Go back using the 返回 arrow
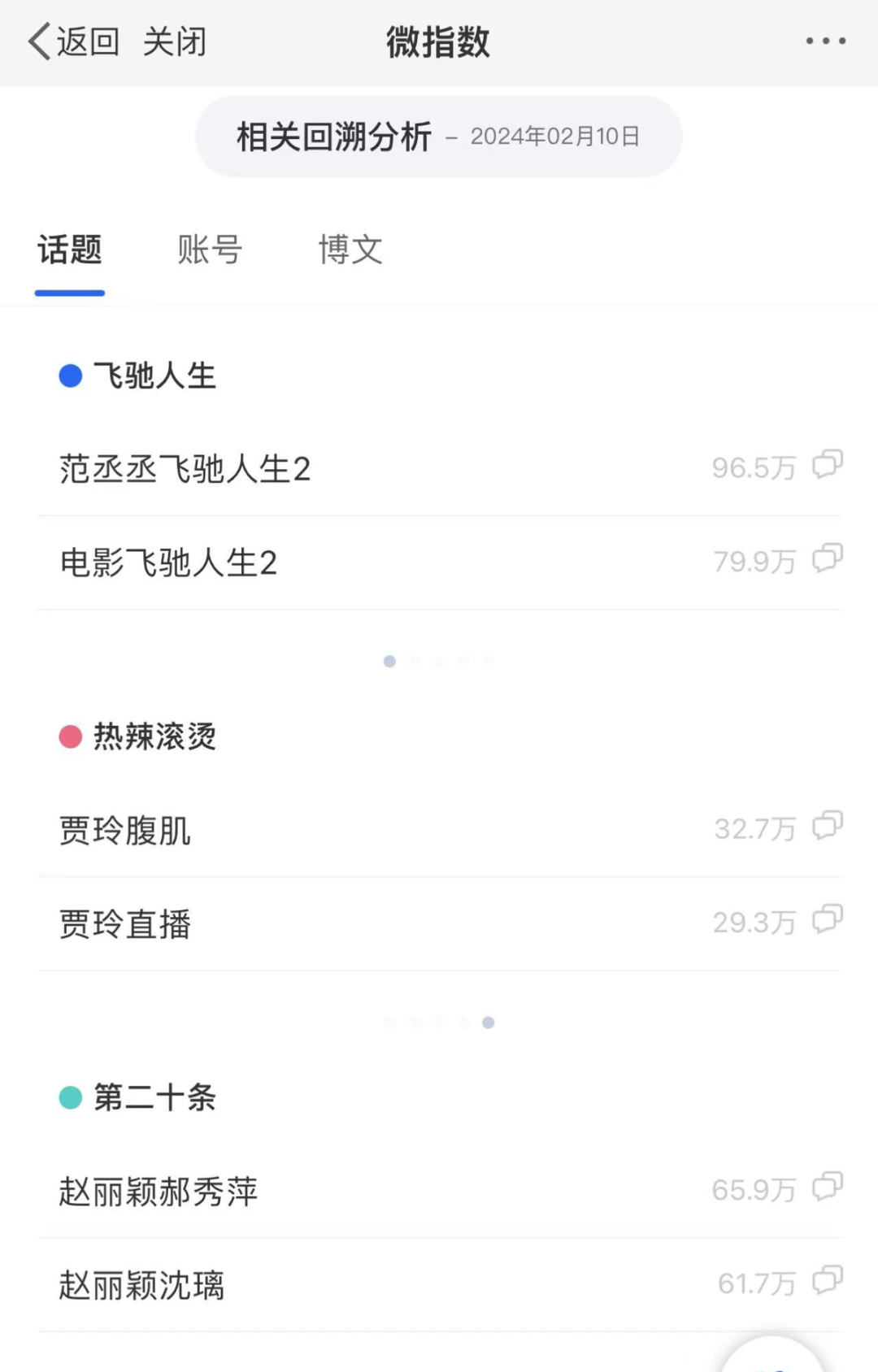The height and width of the screenshot is (1372, 878). [73, 41]
